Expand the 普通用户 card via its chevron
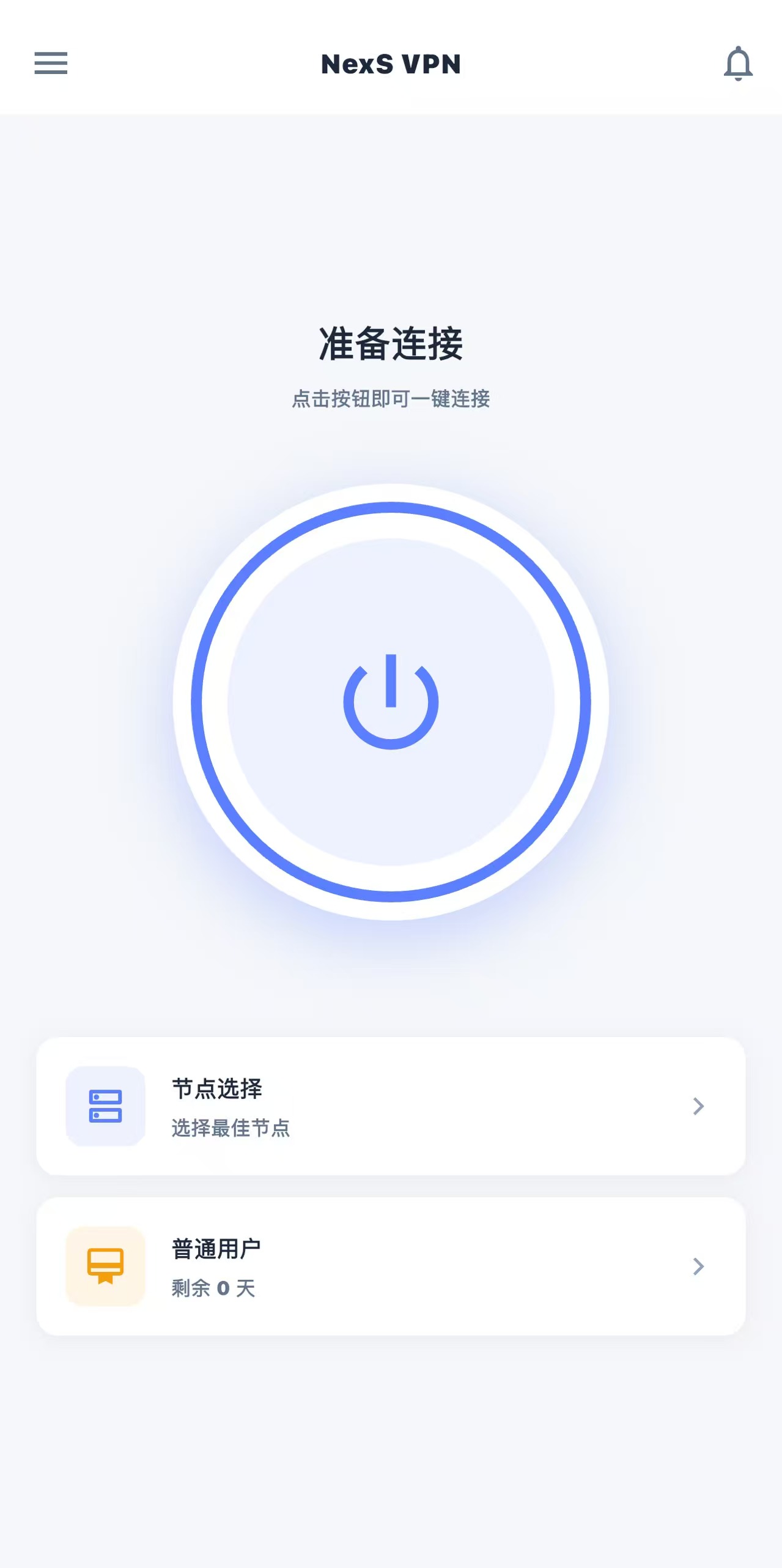The height and width of the screenshot is (1568, 782). point(697,1266)
